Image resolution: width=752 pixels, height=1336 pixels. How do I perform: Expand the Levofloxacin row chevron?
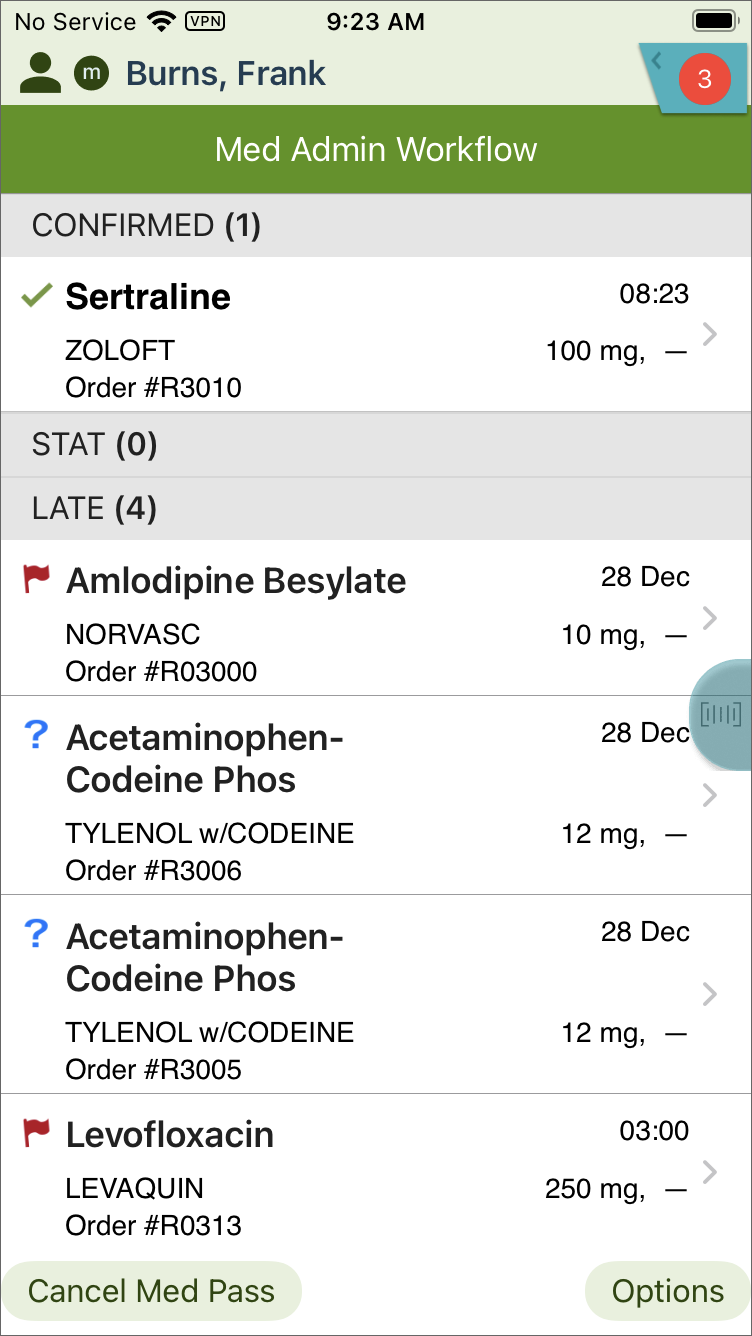pos(710,1172)
